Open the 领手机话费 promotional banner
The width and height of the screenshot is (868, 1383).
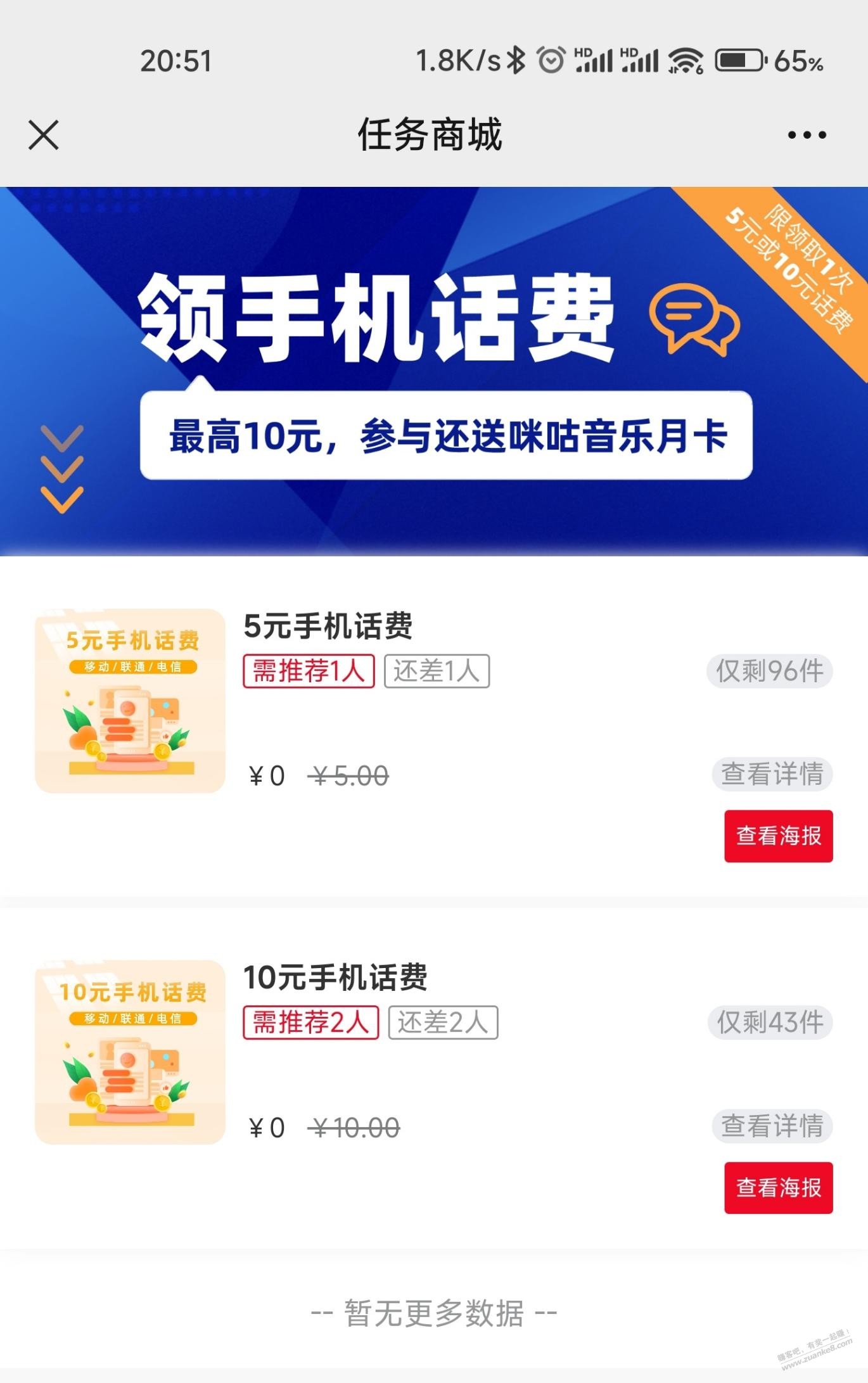click(433, 371)
